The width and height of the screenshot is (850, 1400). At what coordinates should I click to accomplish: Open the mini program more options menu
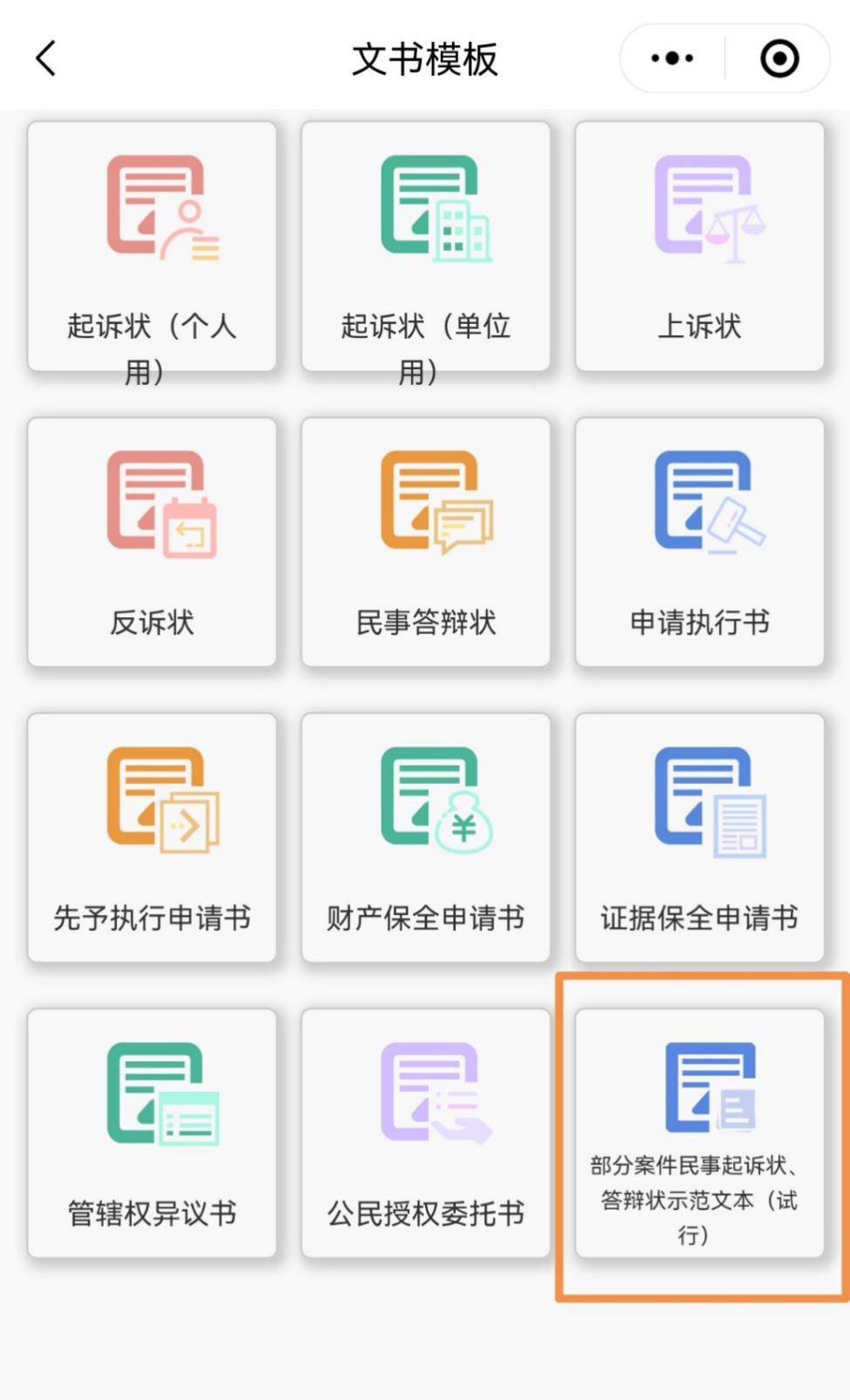672,58
